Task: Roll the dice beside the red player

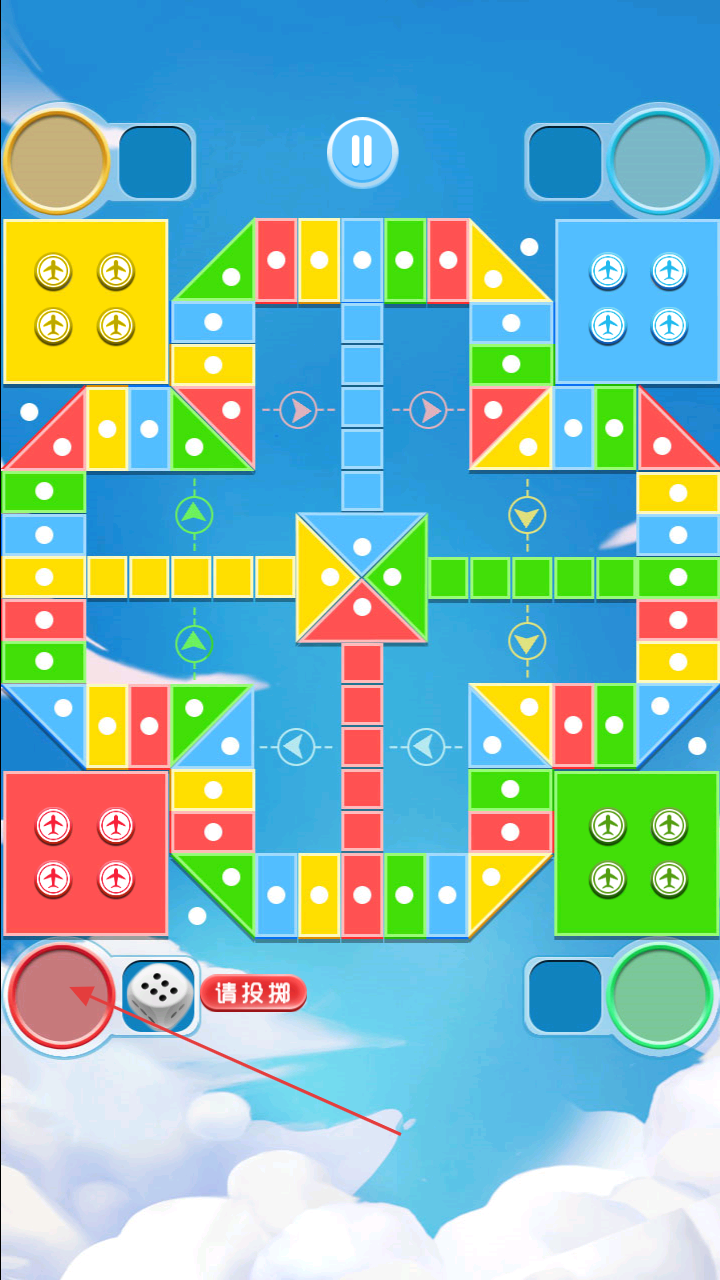Action: 160,995
